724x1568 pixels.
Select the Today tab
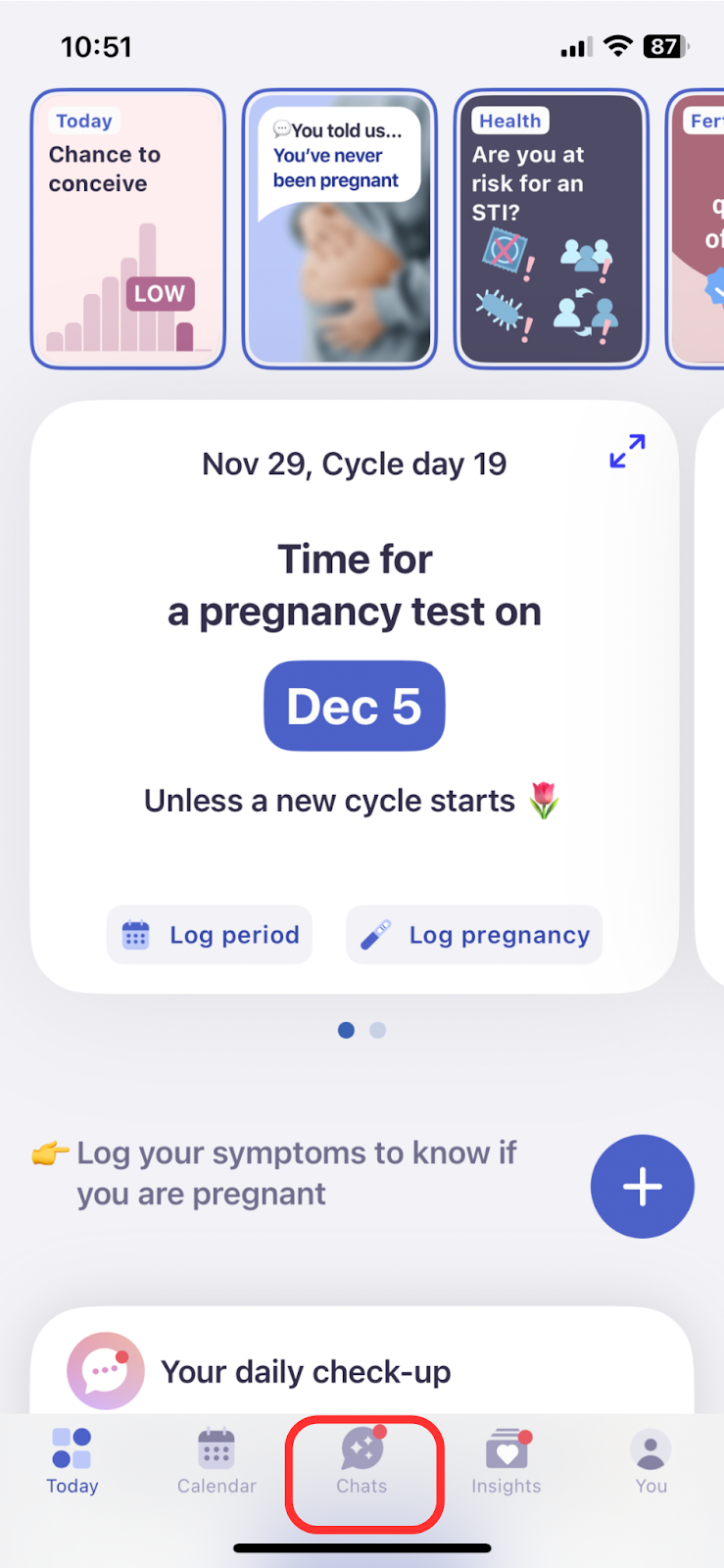(72, 1461)
